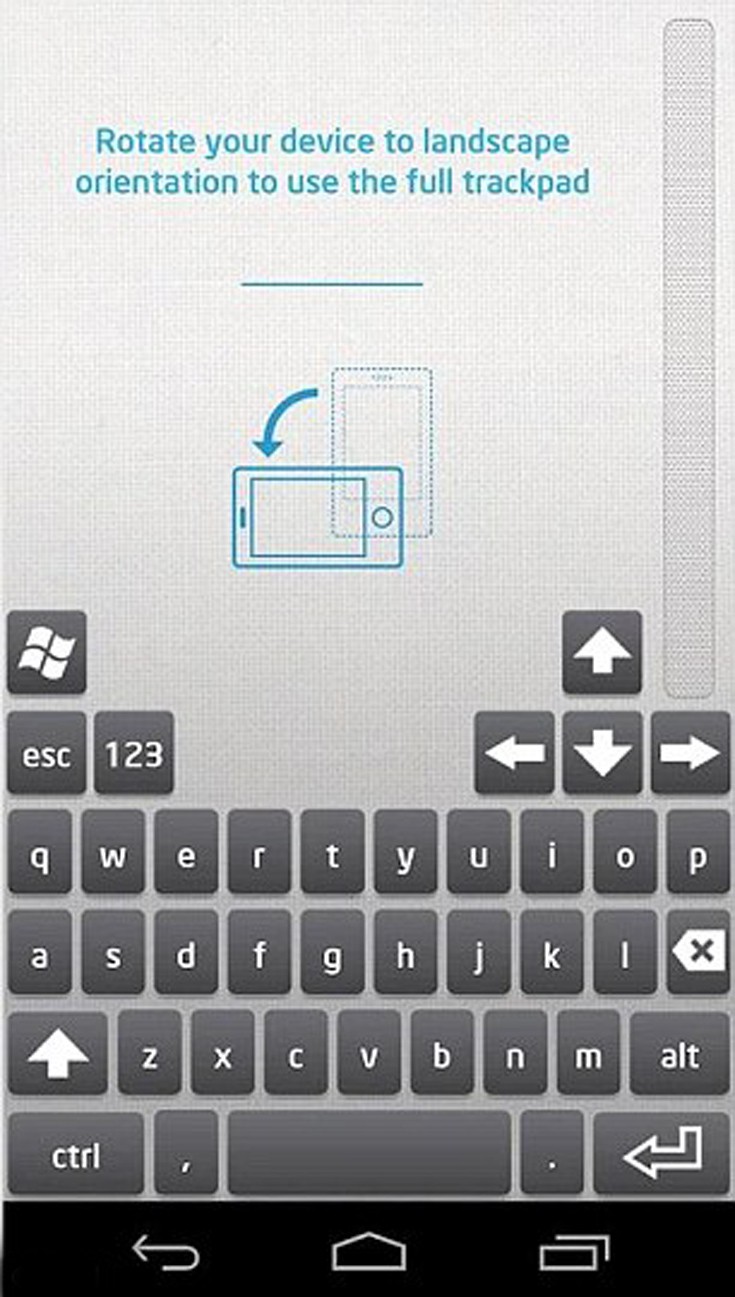This screenshot has width=735, height=1297.
Task: Tap the right arrow navigation key
Action: [x=690, y=753]
